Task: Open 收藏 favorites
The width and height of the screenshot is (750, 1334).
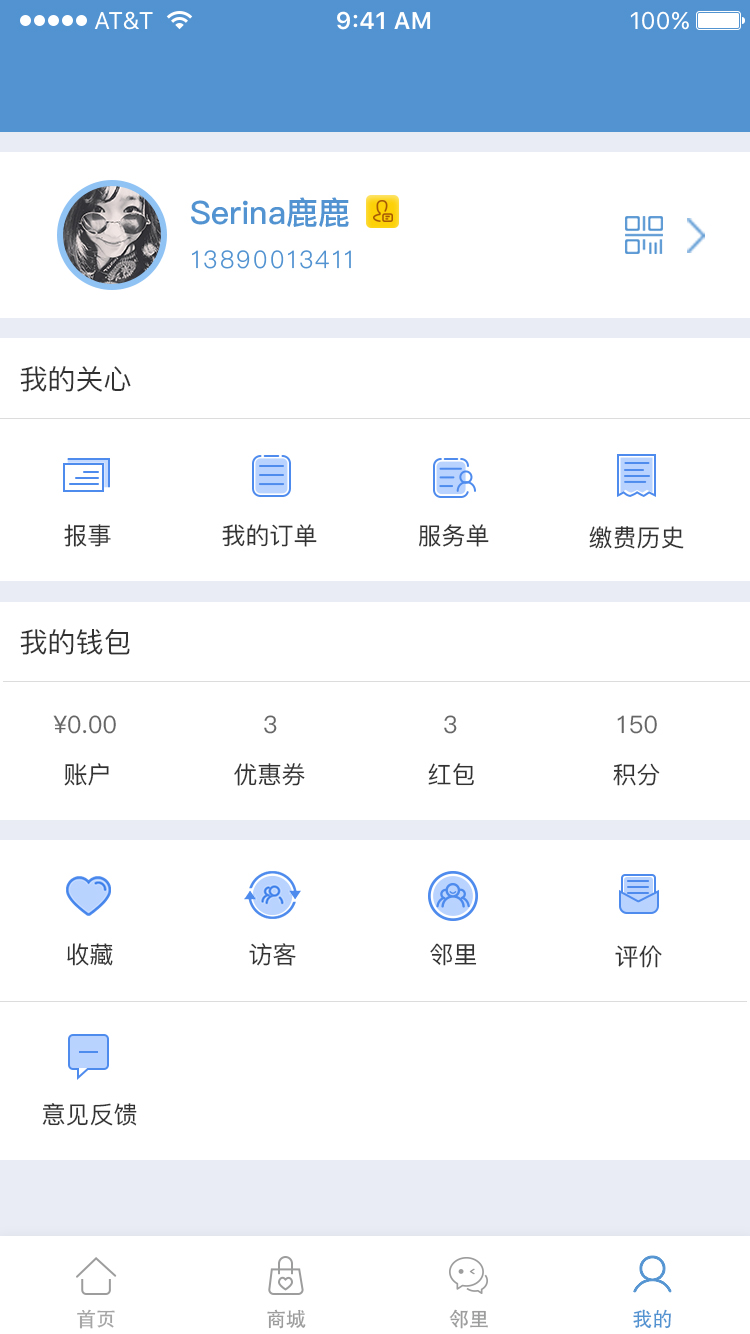Action: tap(89, 918)
